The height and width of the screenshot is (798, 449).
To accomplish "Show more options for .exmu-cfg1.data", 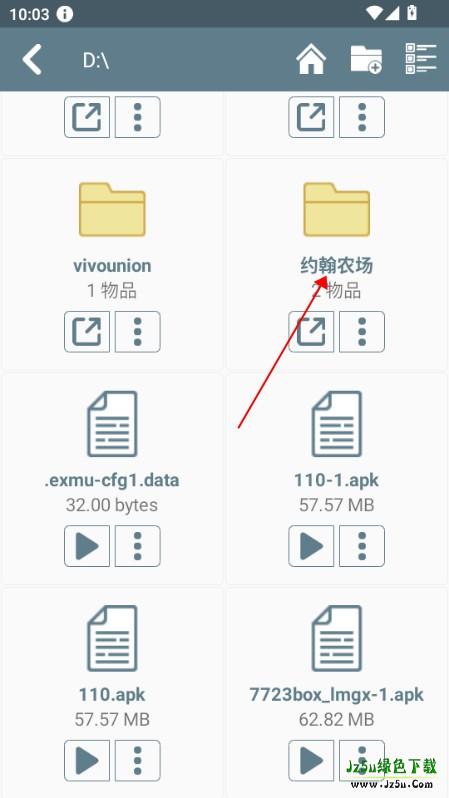I will [137, 546].
